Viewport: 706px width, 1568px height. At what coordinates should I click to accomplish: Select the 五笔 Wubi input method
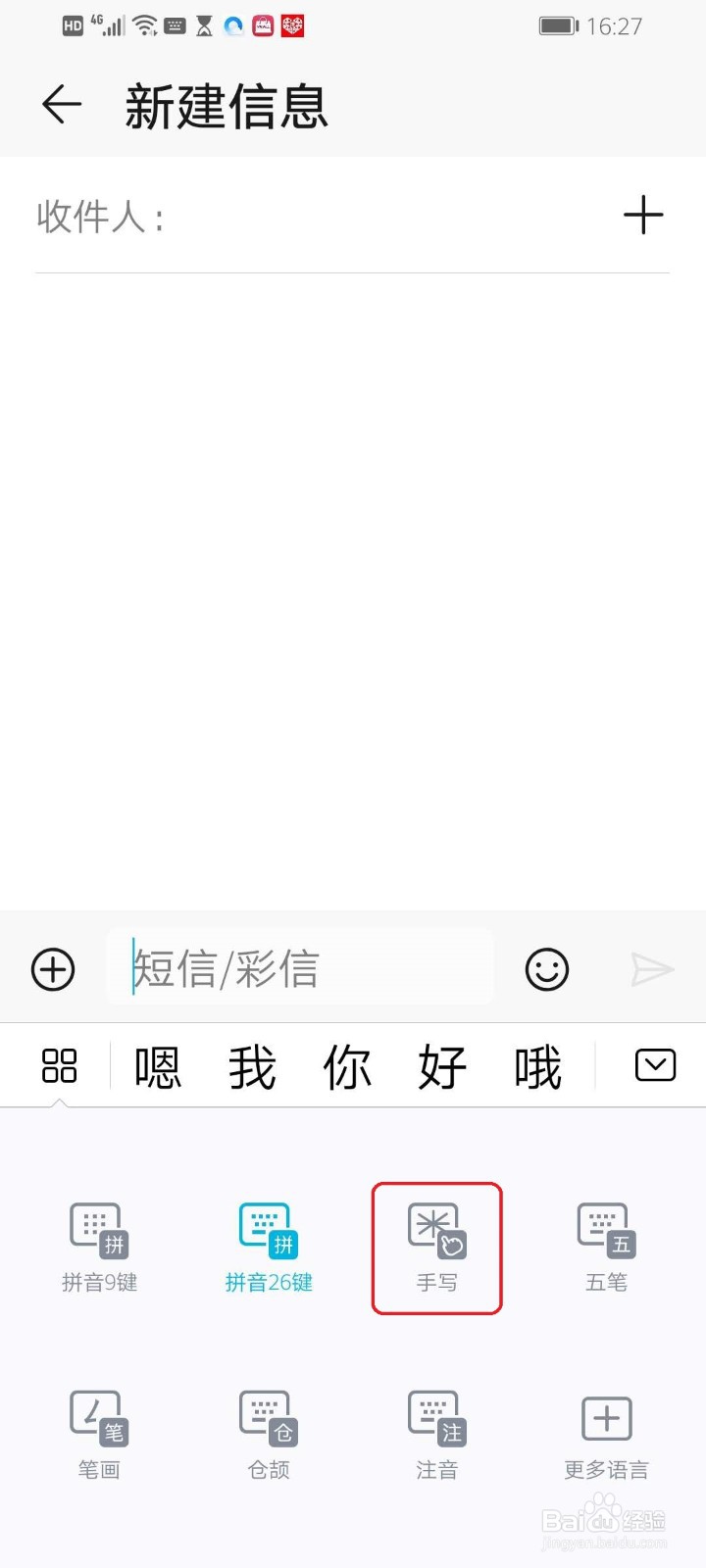point(606,1247)
